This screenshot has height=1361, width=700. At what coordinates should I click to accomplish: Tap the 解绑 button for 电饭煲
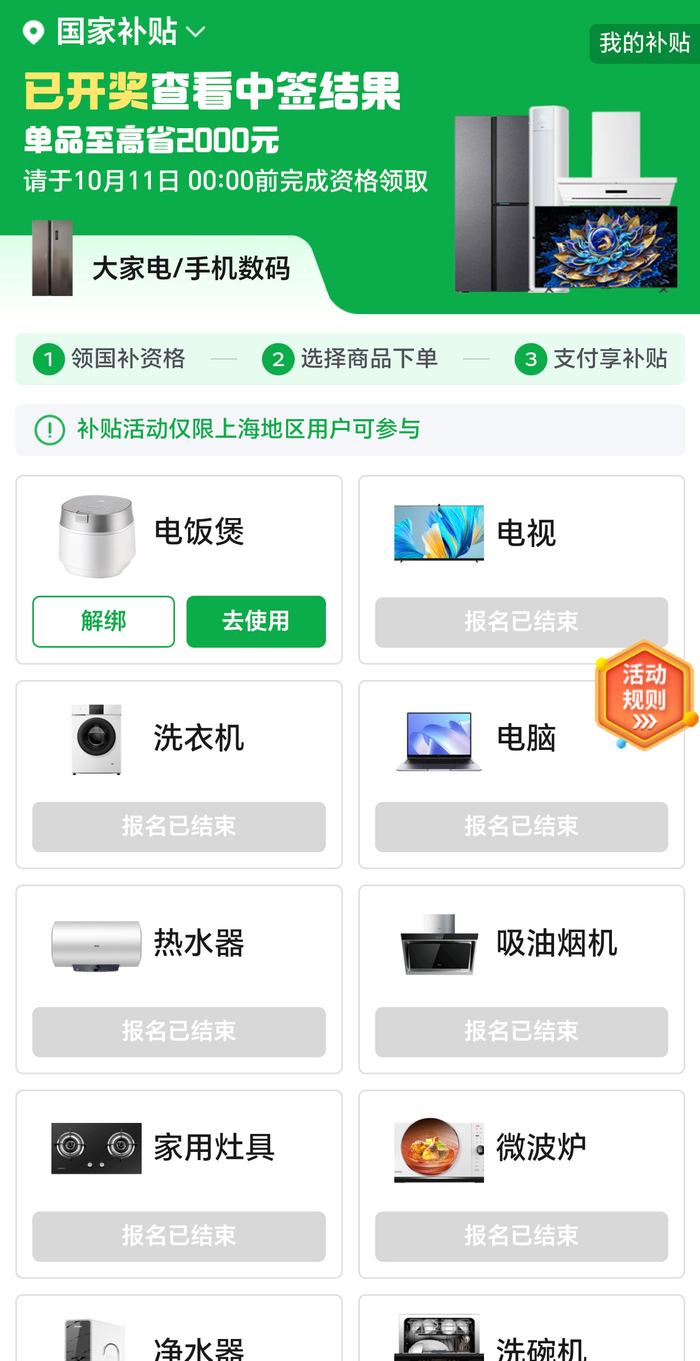point(103,621)
